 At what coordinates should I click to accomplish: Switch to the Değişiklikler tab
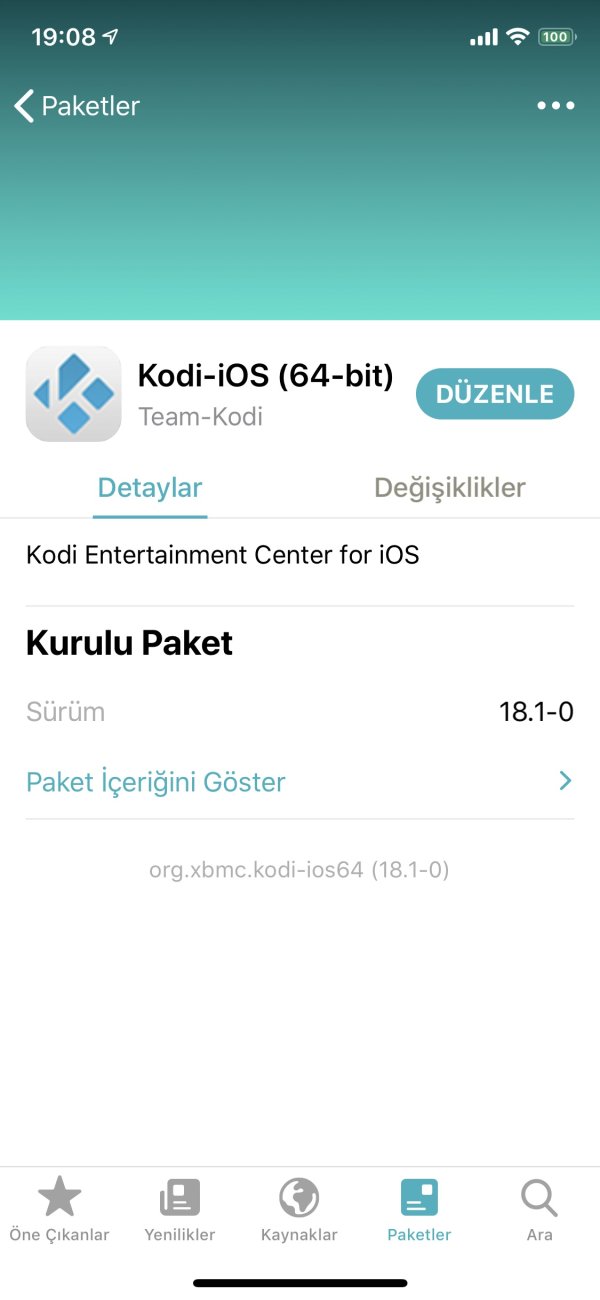449,488
